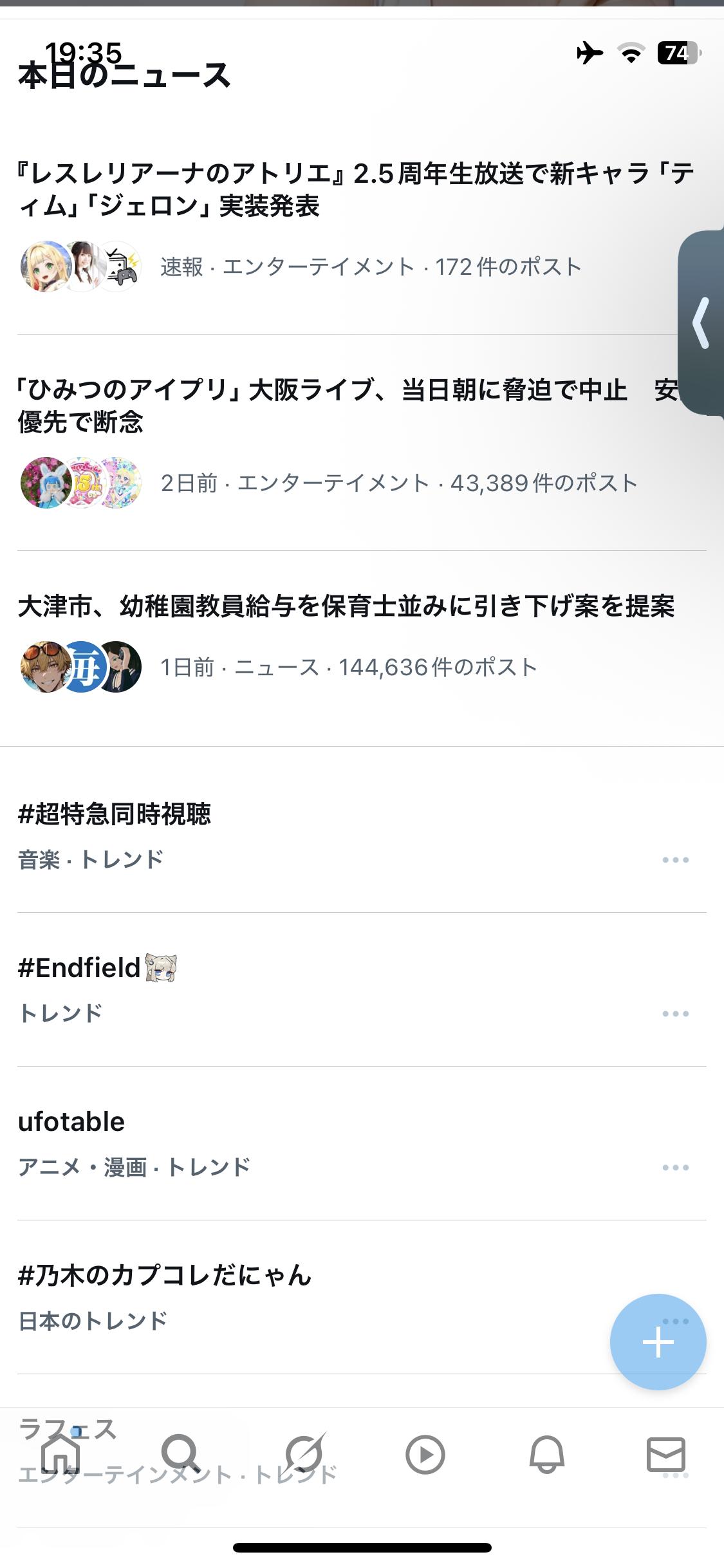This screenshot has height=1568, width=724.
Task: Compose a new post with the plus button
Action: pos(658,1342)
